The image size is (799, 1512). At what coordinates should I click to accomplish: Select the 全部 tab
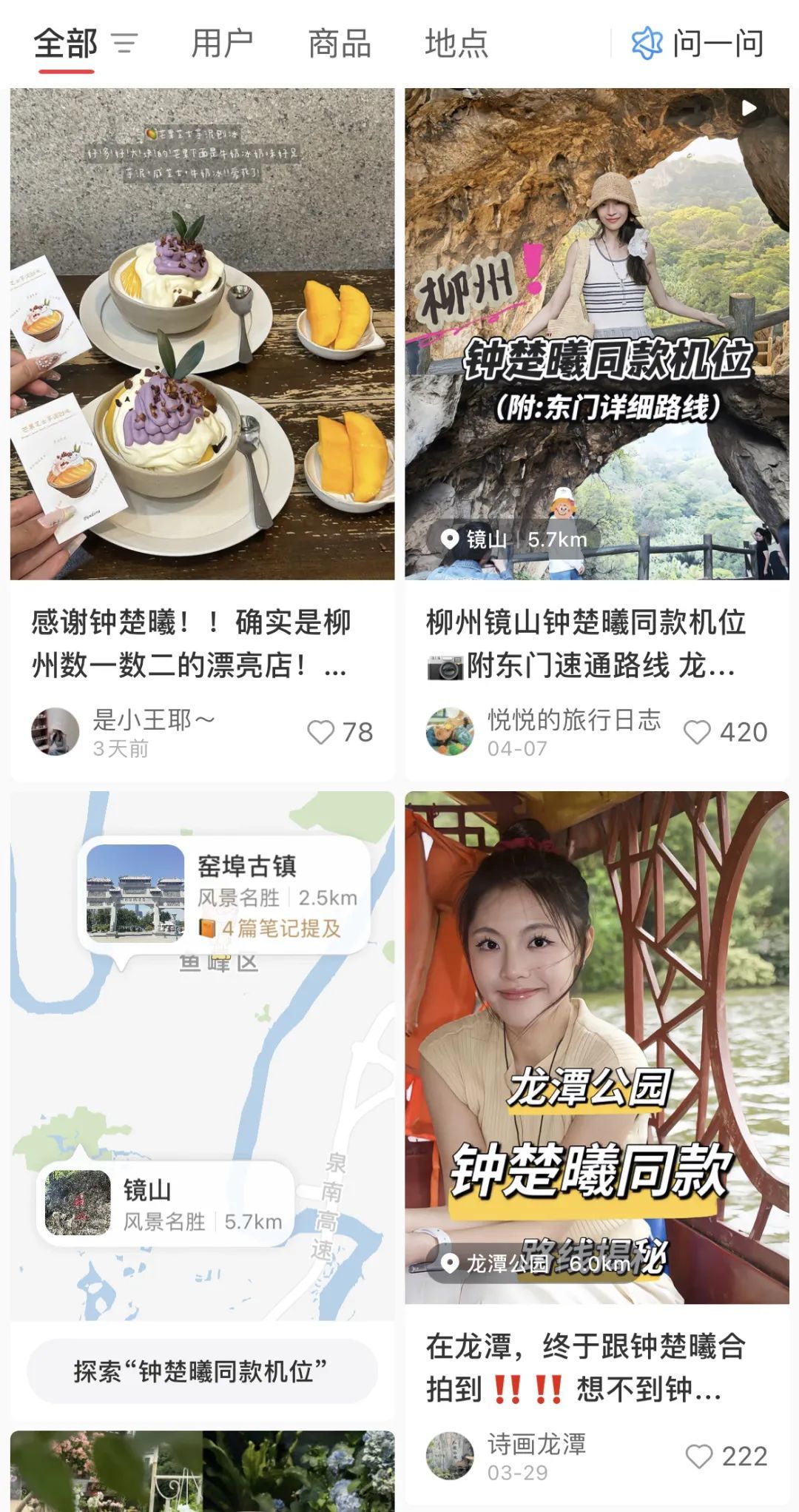click(x=66, y=44)
